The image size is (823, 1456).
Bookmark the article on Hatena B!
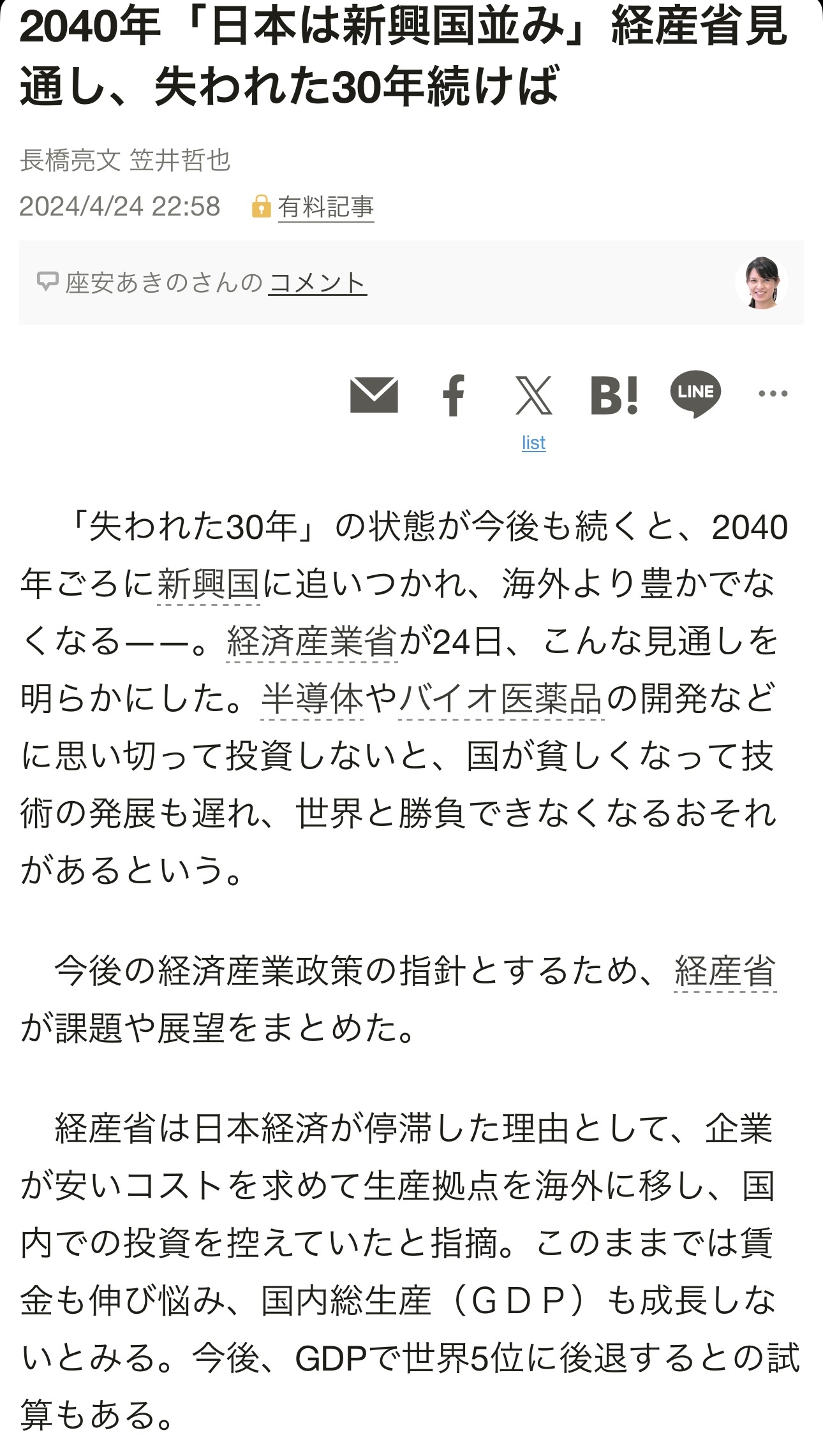tap(614, 395)
